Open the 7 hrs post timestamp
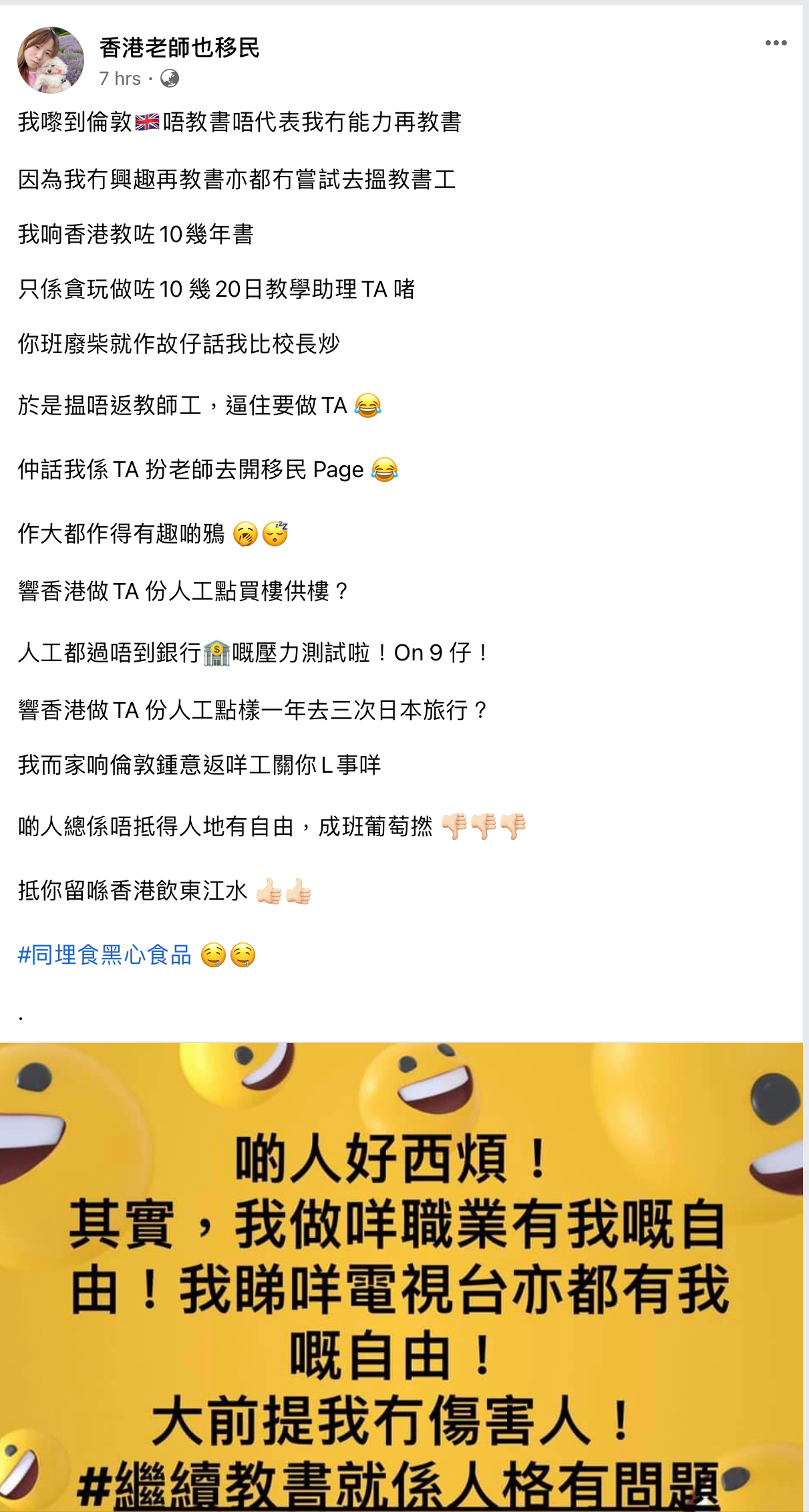The image size is (809, 1512). [x=120, y=79]
